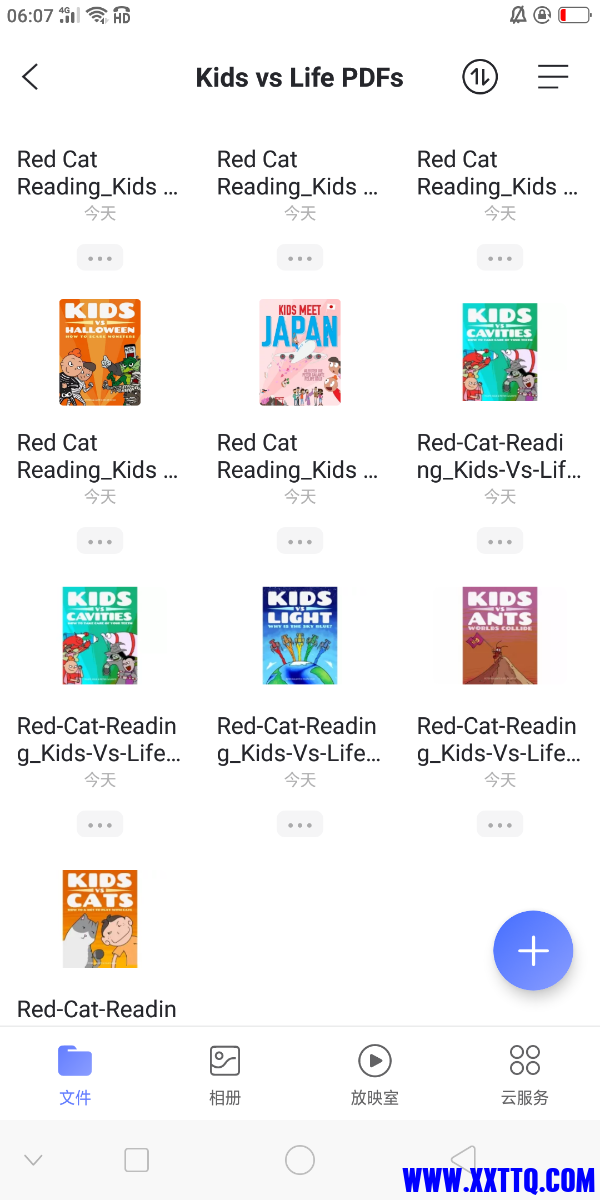Image resolution: width=600 pixels, height=1200 pixels.
Task: Open more options under Kids vs Halloween
Action: pos(100,541)
